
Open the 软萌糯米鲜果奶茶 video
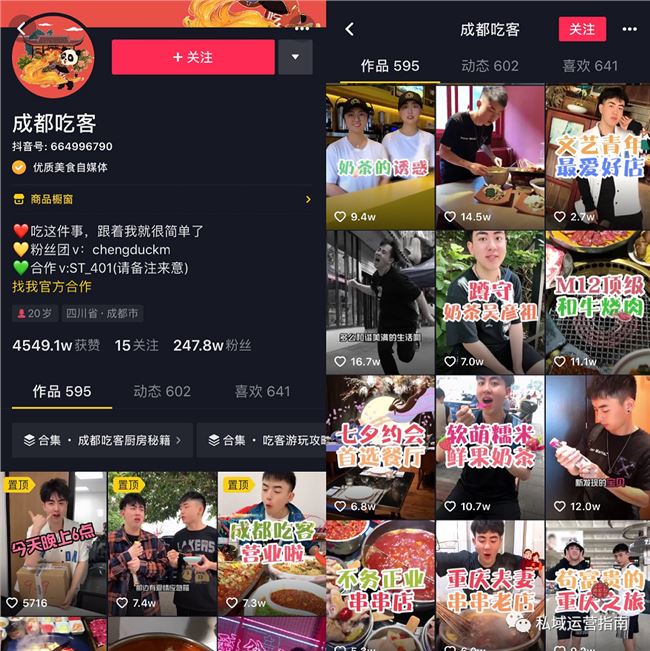(489, 445)
